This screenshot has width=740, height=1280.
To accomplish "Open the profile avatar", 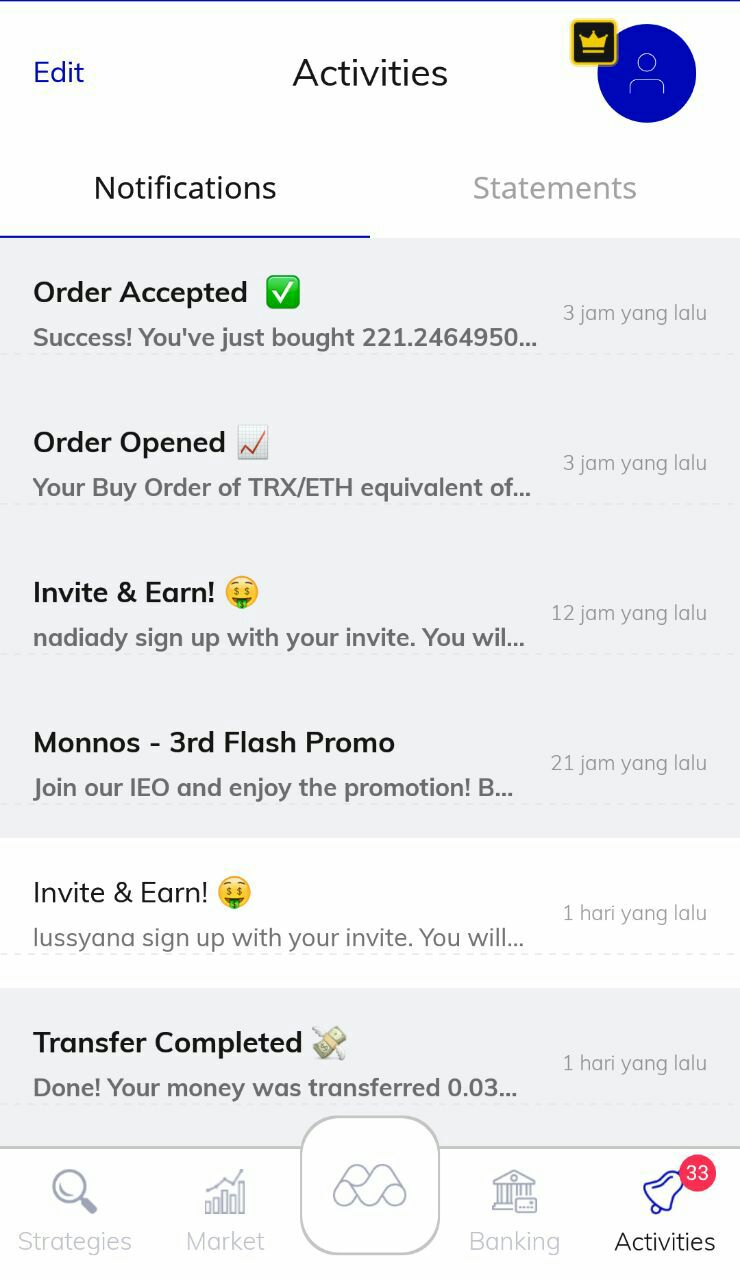I will 646,73.
